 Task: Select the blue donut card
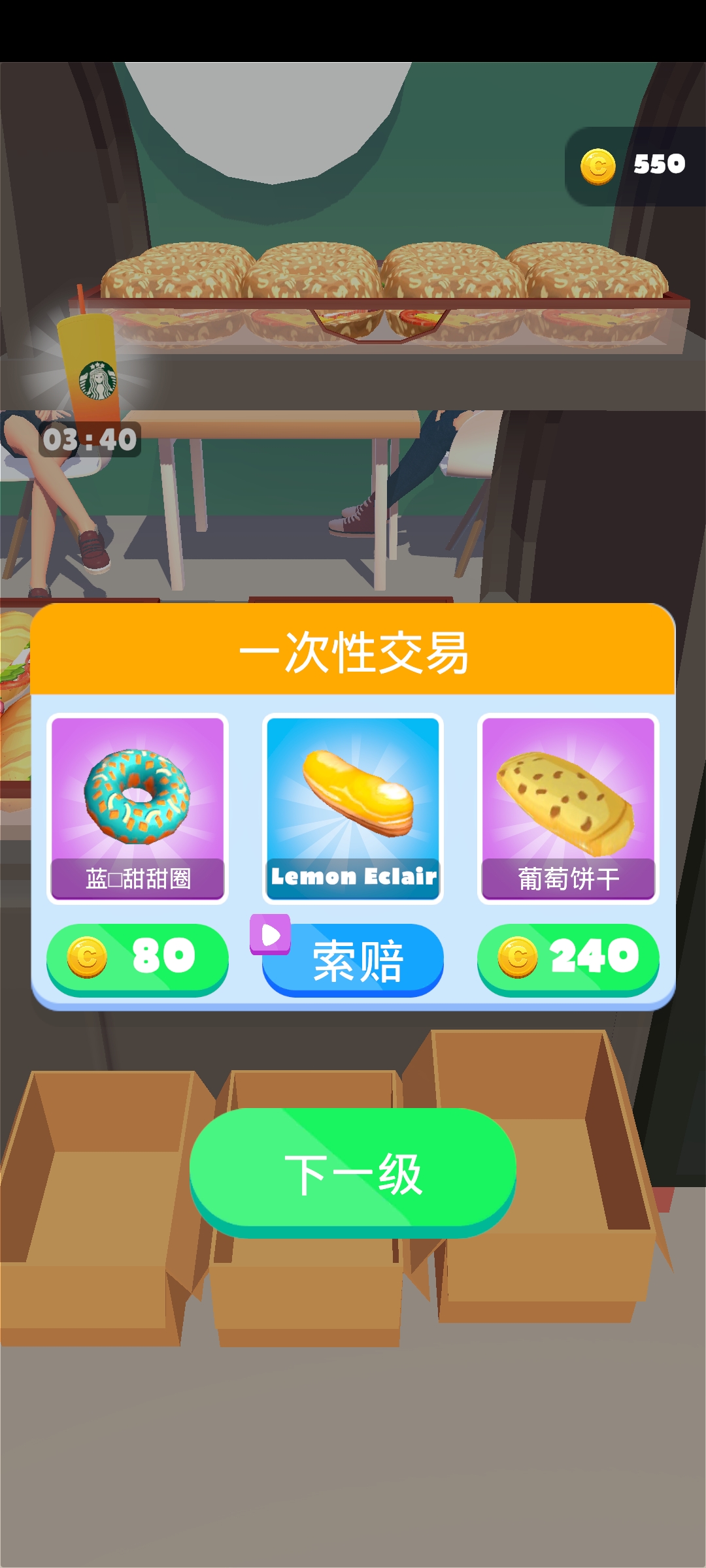coord(137,808)
